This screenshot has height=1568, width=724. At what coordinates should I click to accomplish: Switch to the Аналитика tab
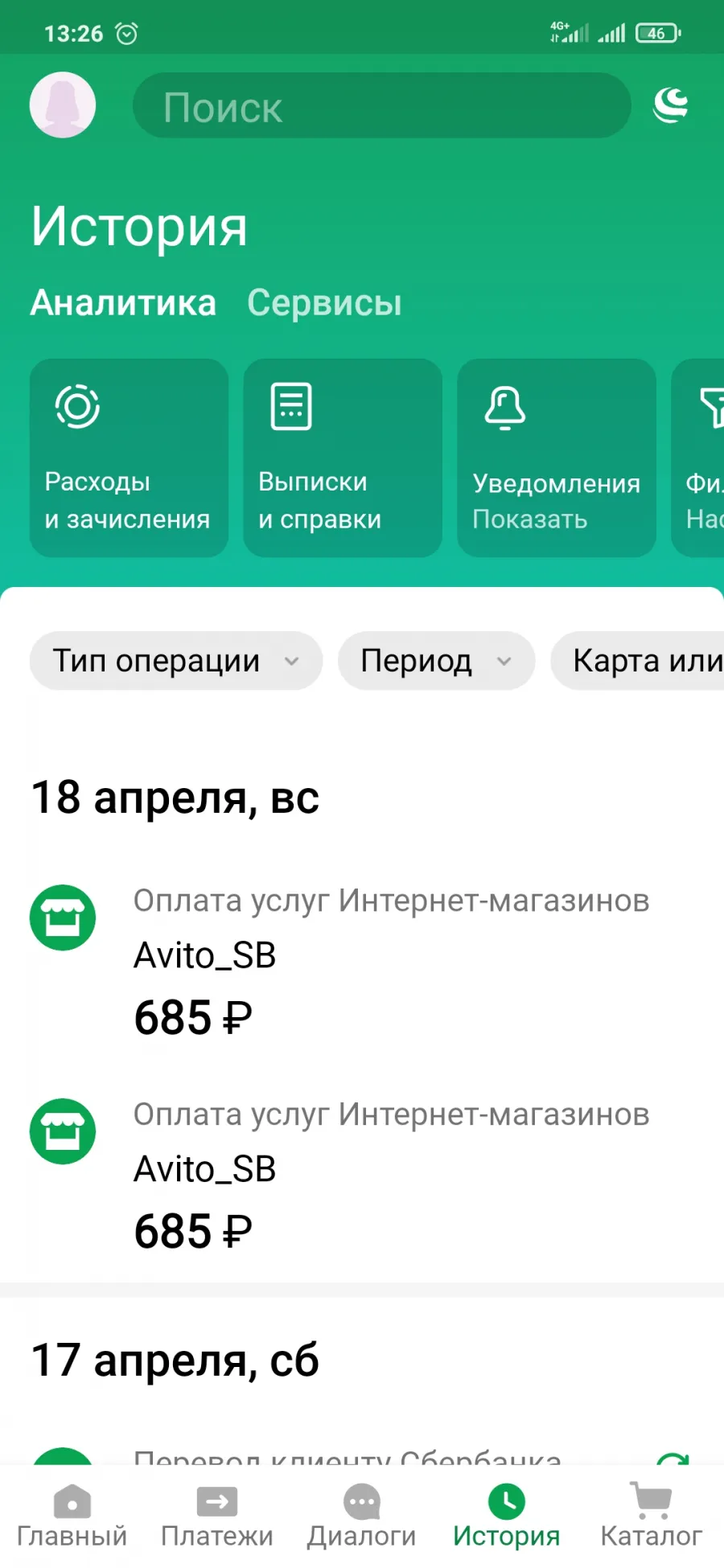point(123,303)
